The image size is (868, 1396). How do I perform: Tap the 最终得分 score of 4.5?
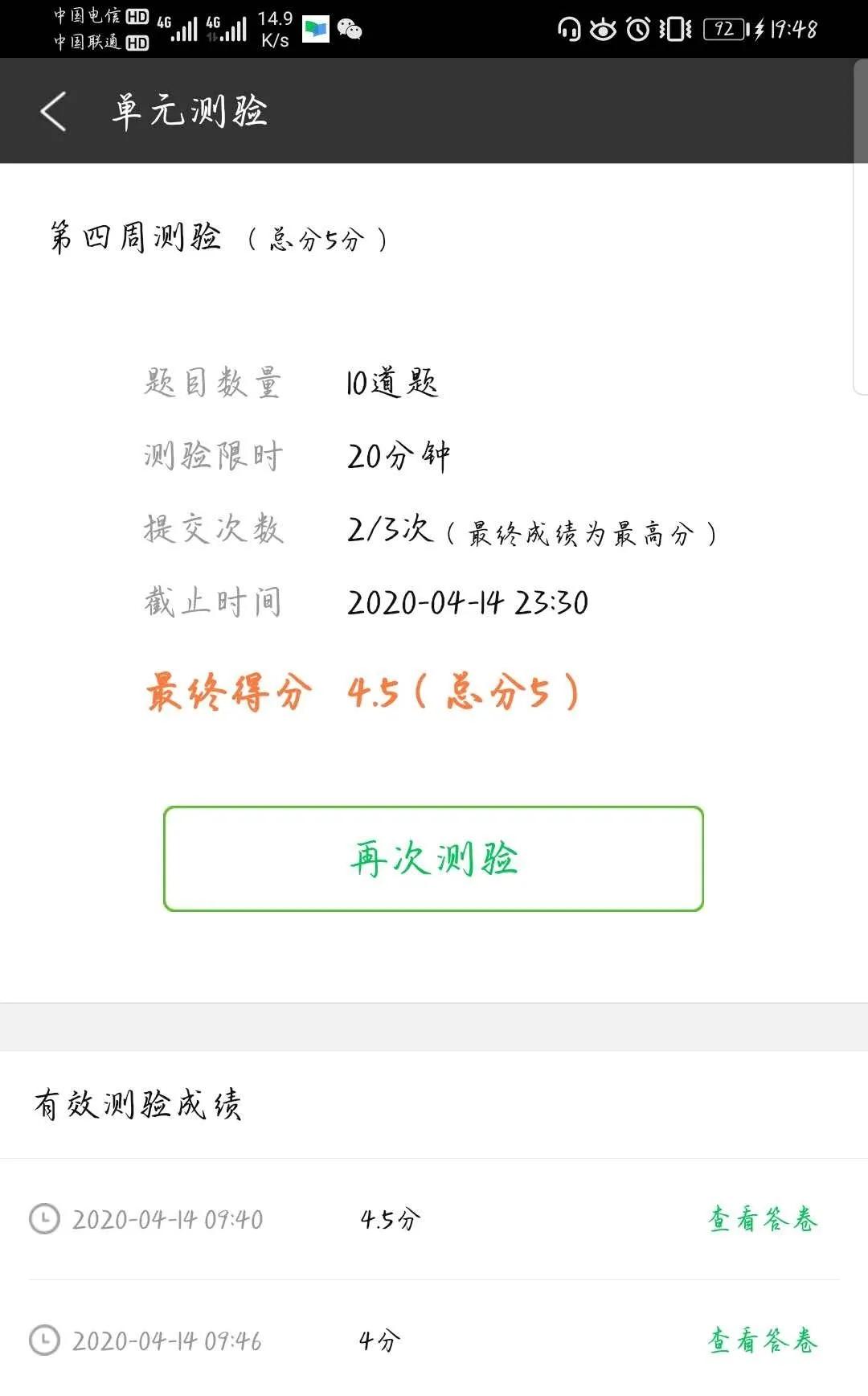371,693
